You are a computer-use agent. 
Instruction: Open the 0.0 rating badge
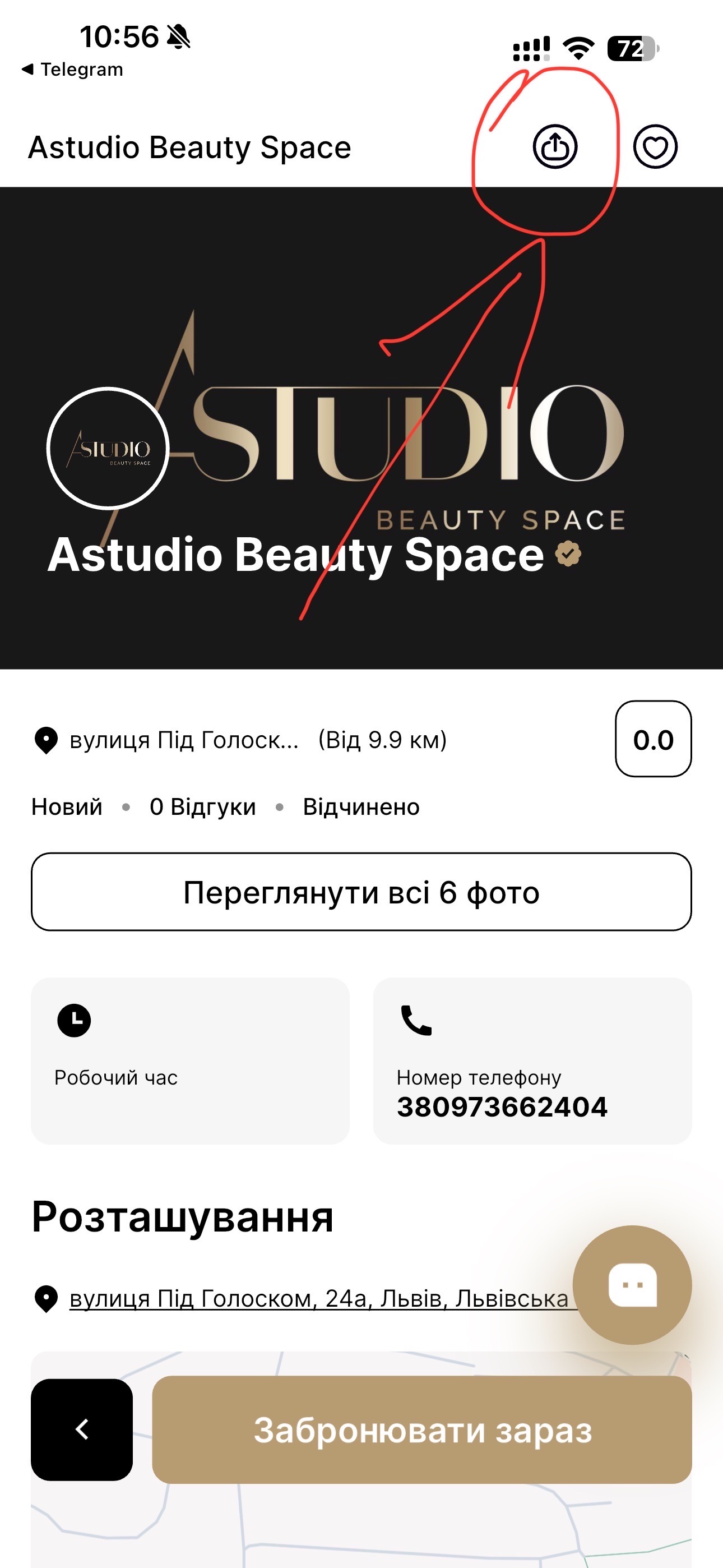pyautogui.click(x=653, y=739)
